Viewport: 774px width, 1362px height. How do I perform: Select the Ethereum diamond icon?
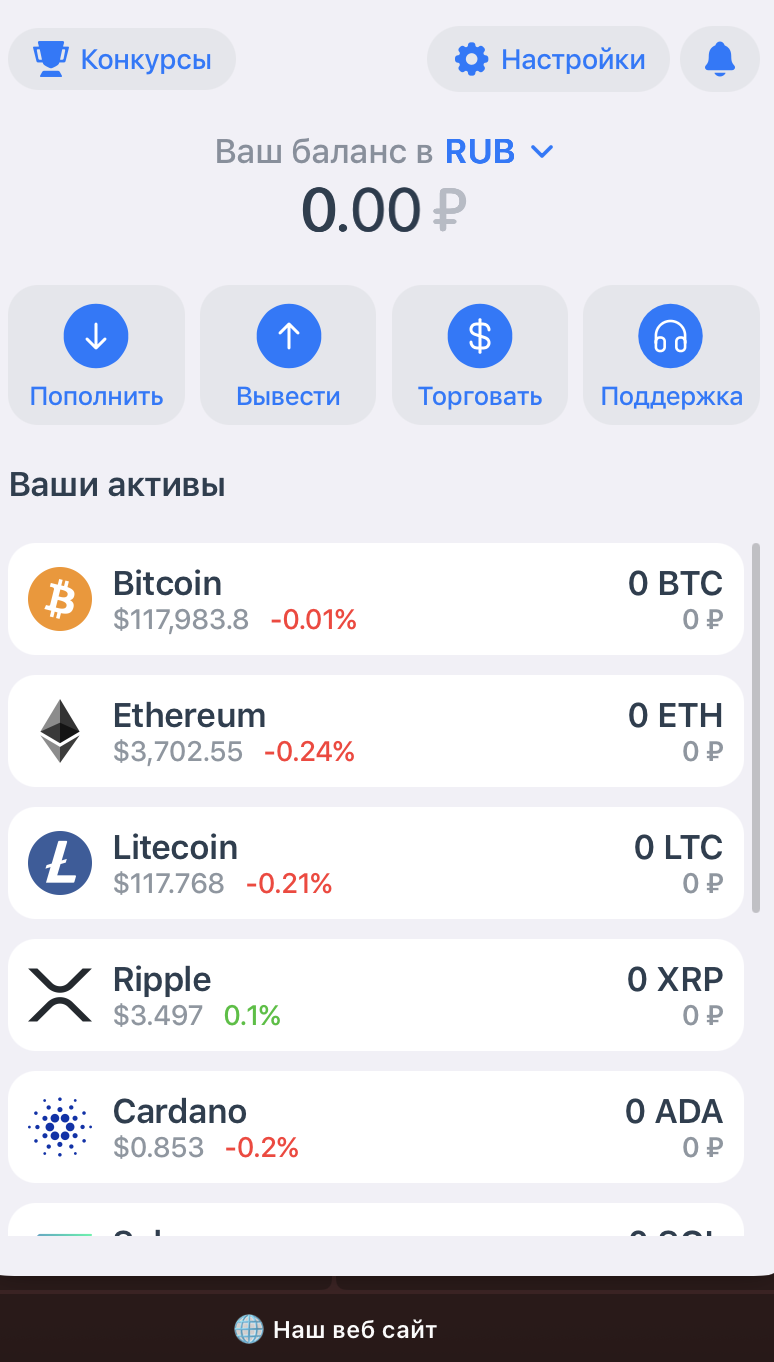click(59, 730)
